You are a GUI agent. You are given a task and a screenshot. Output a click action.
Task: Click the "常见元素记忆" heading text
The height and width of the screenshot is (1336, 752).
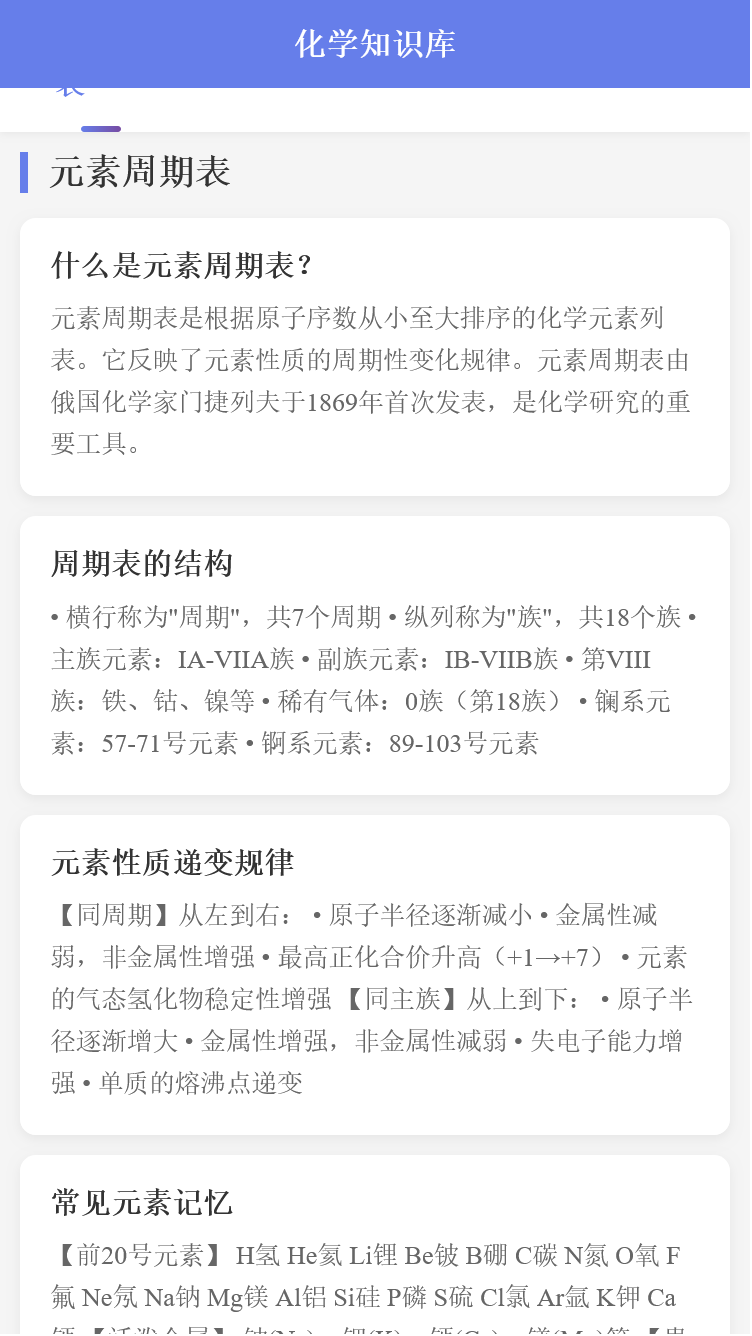(141, 1204)
